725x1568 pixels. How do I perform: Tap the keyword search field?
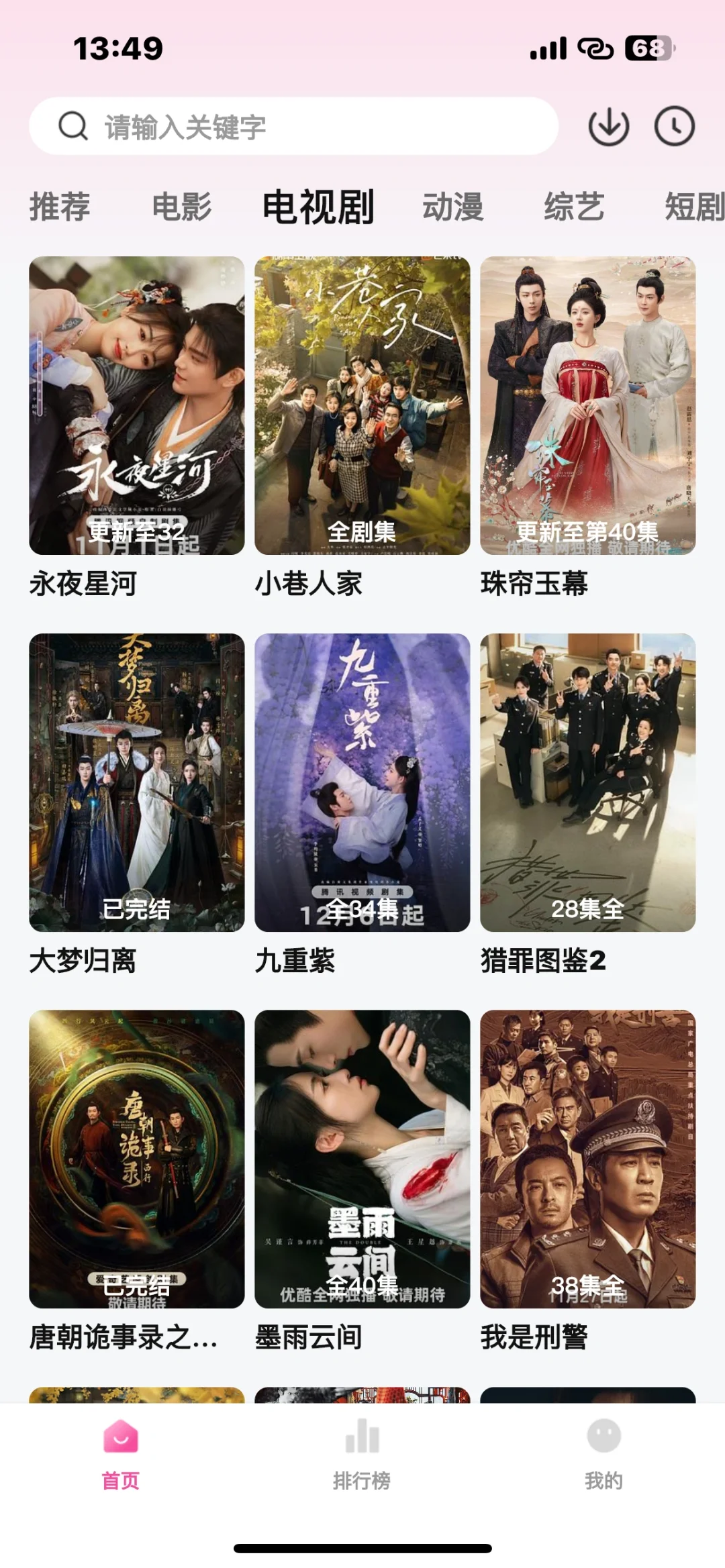coord(294,126)
